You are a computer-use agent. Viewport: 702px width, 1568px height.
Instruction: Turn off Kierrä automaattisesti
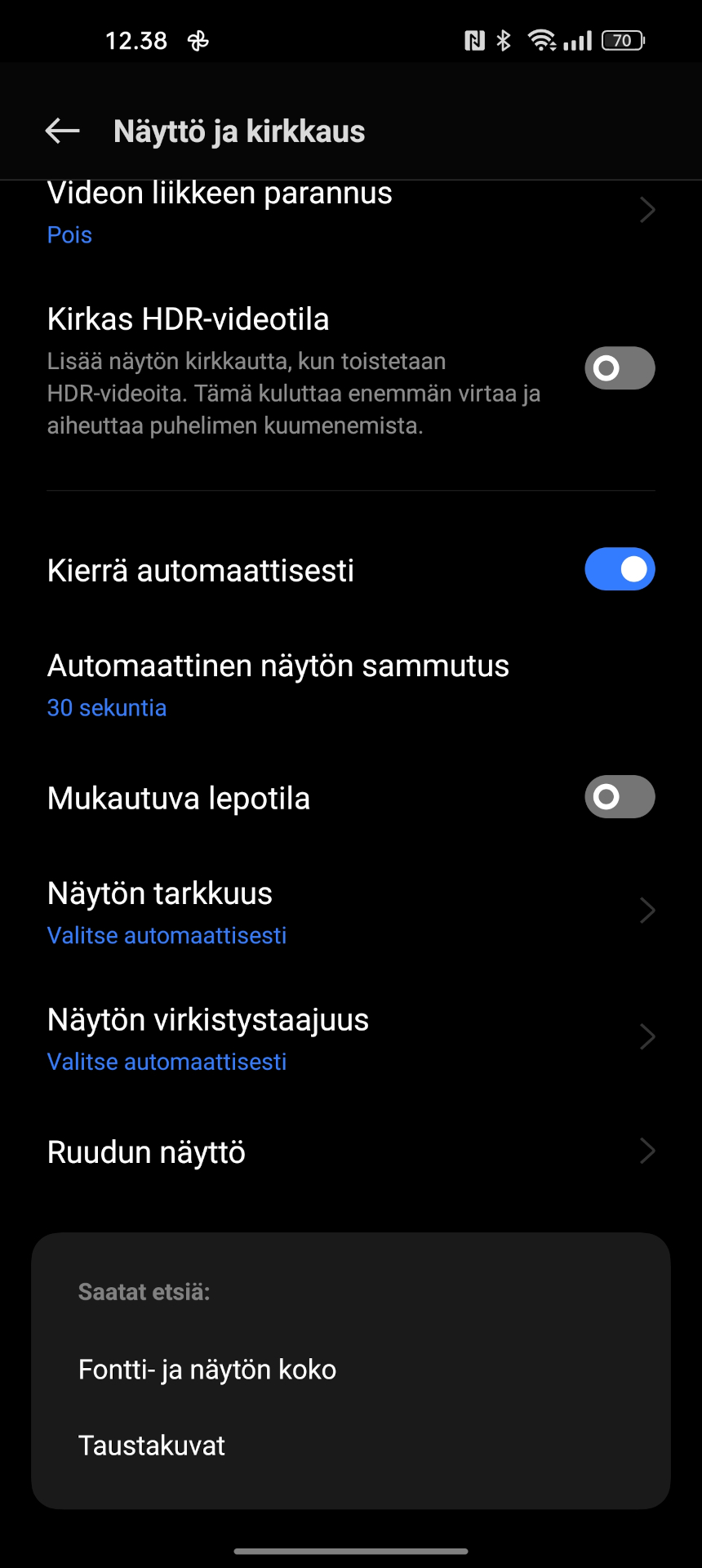(x=620, y=569)
